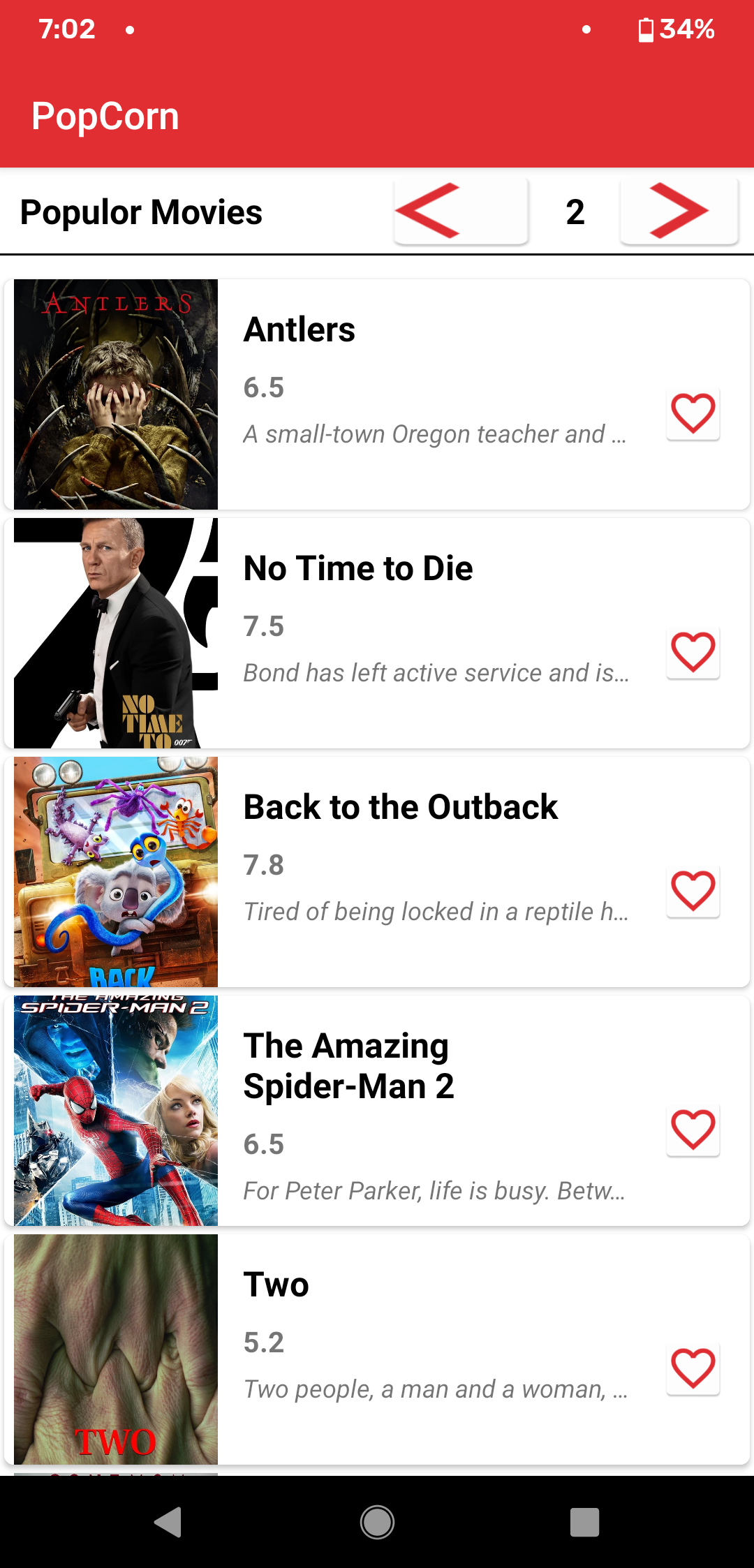Screen dimensions: 754x1568
Task: Go to previous page of popular movies
Action: coord(460,212)
